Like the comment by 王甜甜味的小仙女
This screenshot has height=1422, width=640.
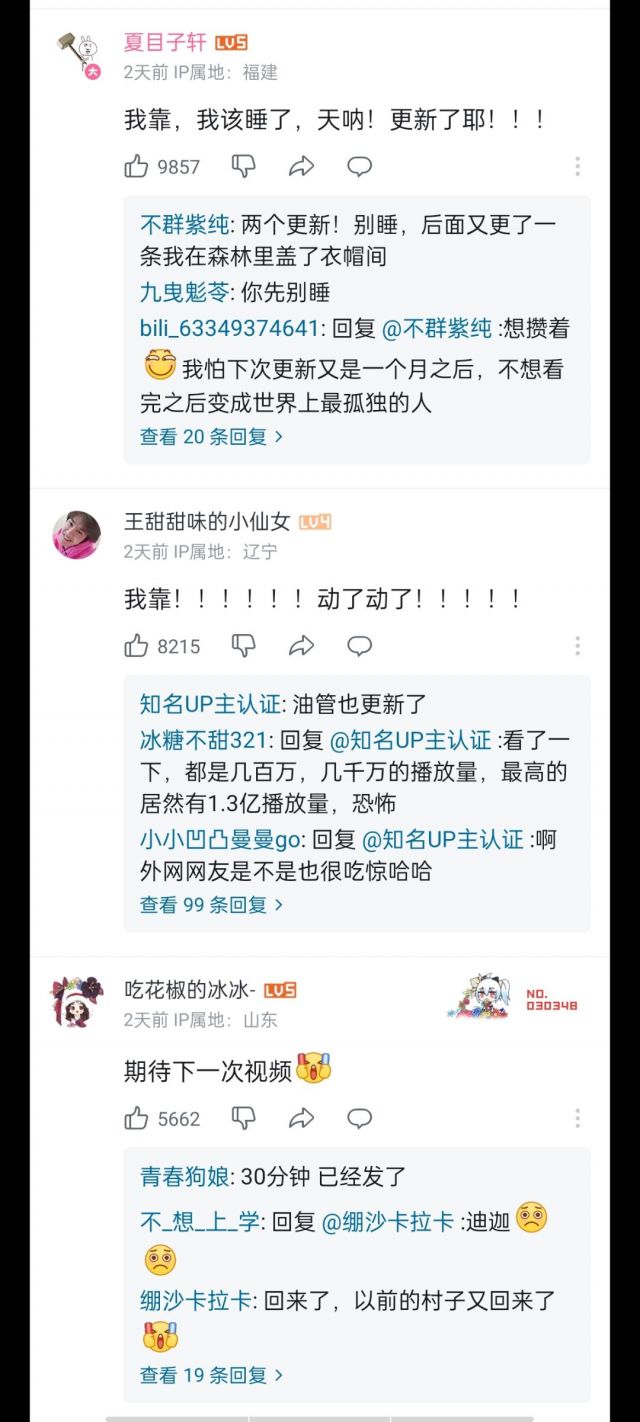137,646
